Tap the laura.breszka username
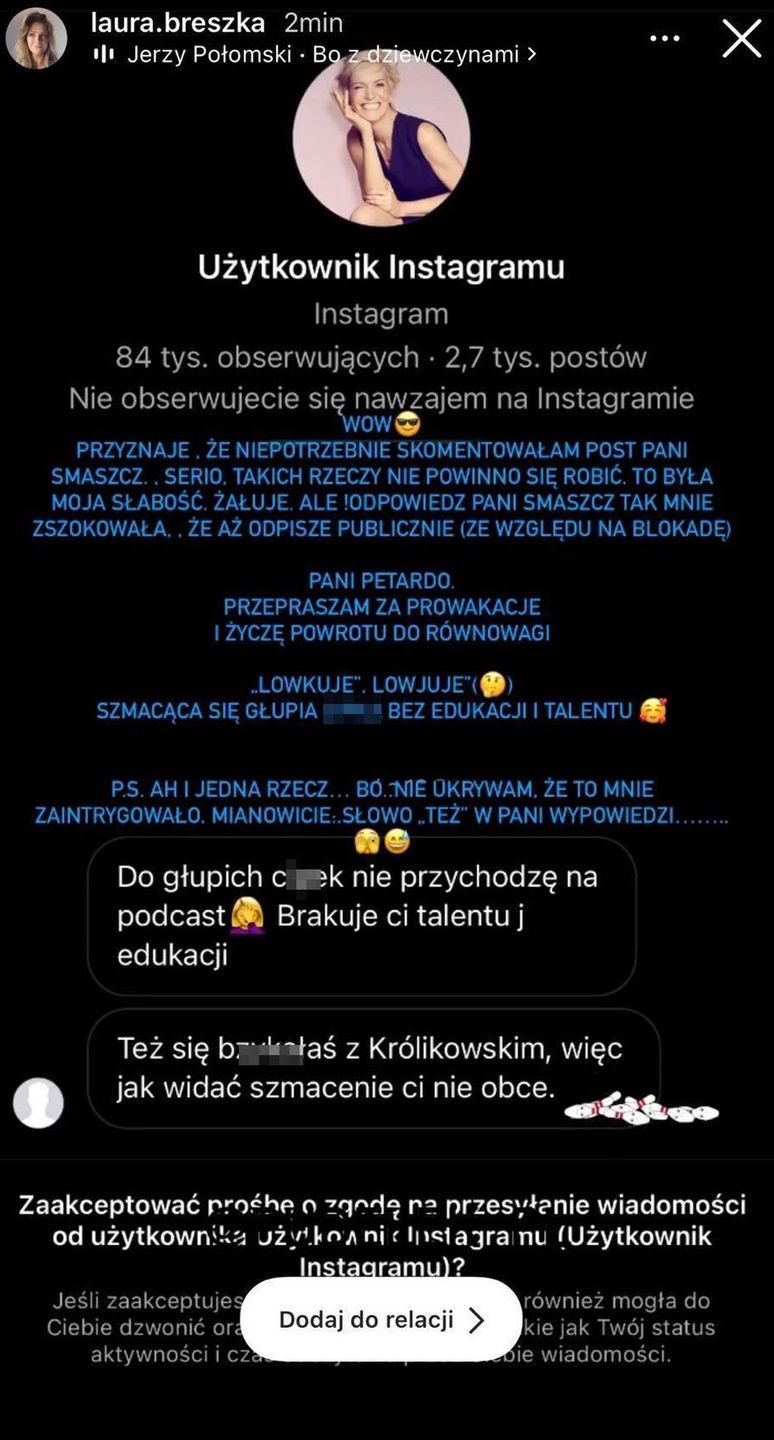Screen dimensions: 774x1440 (x=178, y=23)
